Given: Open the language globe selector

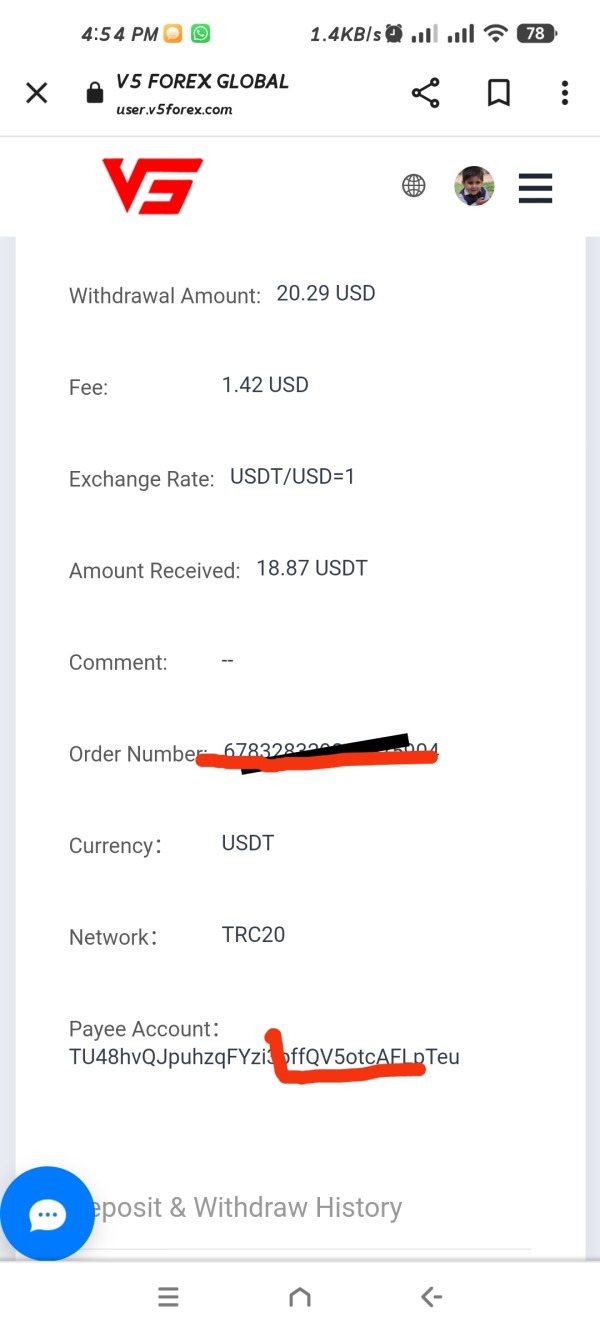Looking at the screenshot, I should [414, 186].
